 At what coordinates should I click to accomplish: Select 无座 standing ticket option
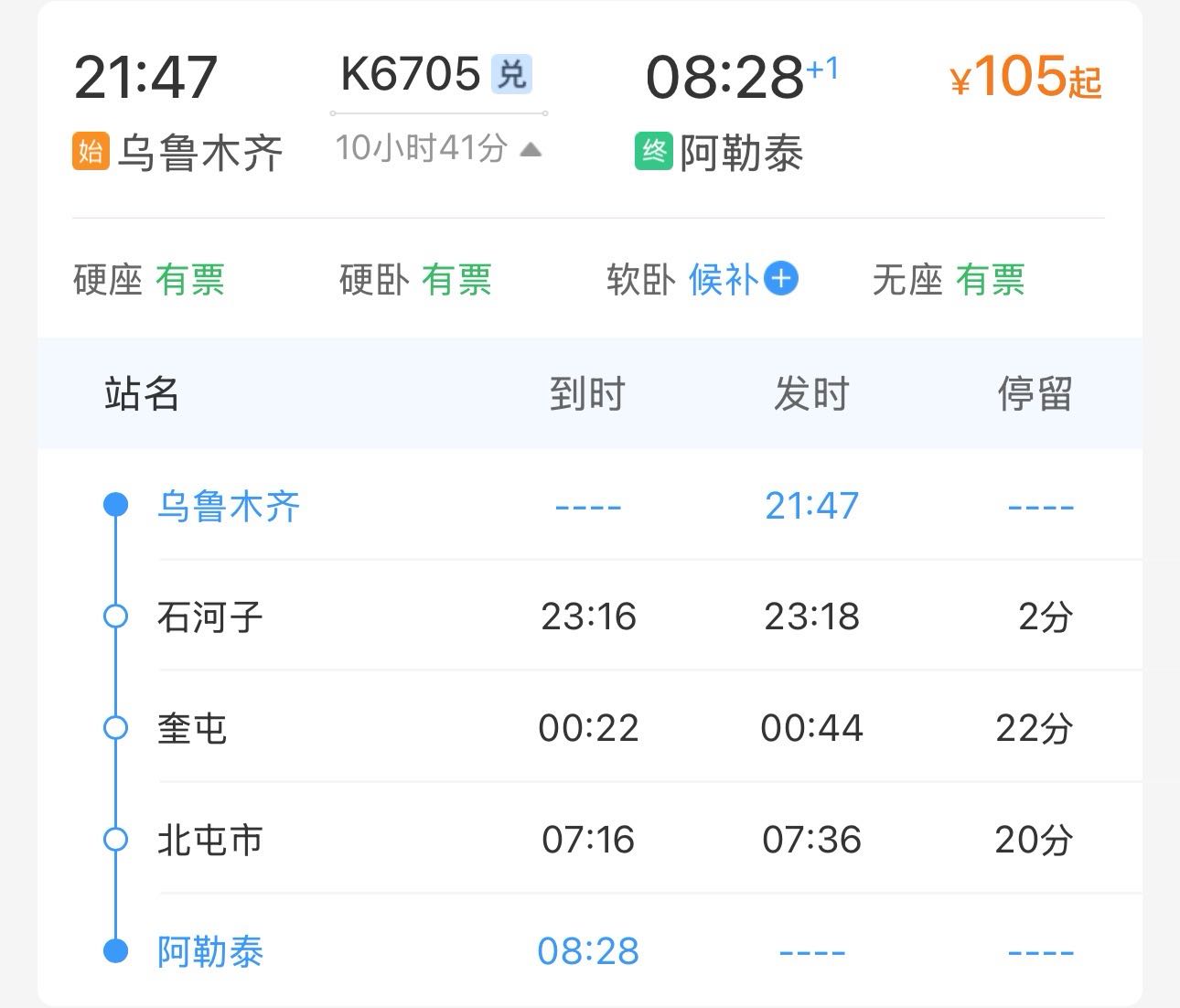point(949,280)
